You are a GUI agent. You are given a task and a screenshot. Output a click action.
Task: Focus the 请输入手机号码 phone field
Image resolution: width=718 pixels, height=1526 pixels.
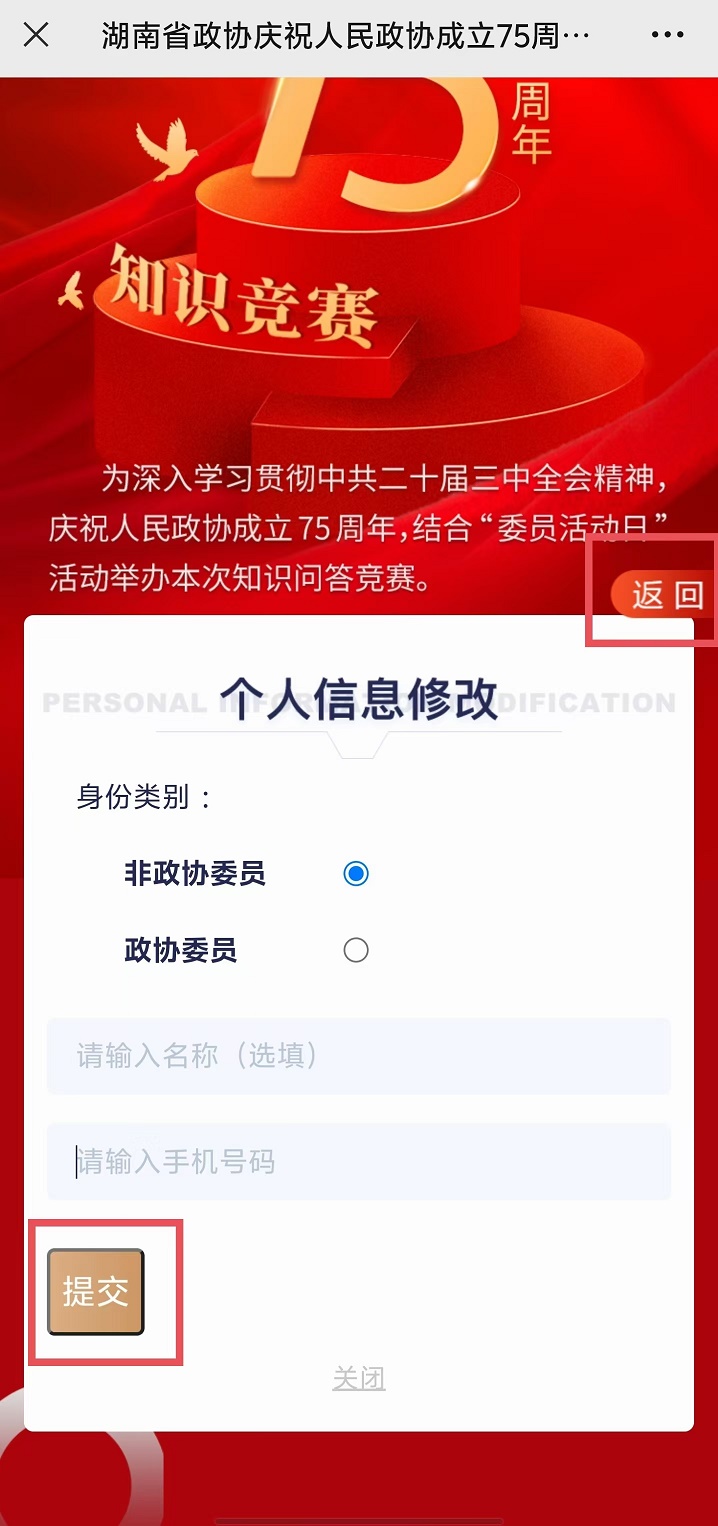point(358,1161)
